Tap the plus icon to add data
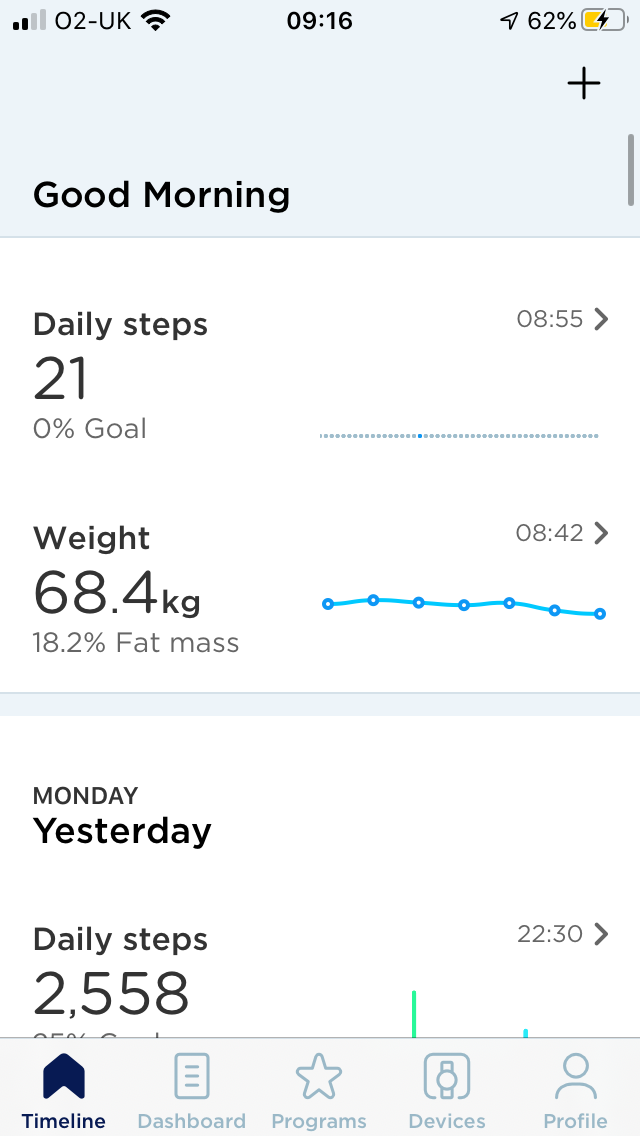Screen dimensions: 640x1136 click(x=583, y=85)
